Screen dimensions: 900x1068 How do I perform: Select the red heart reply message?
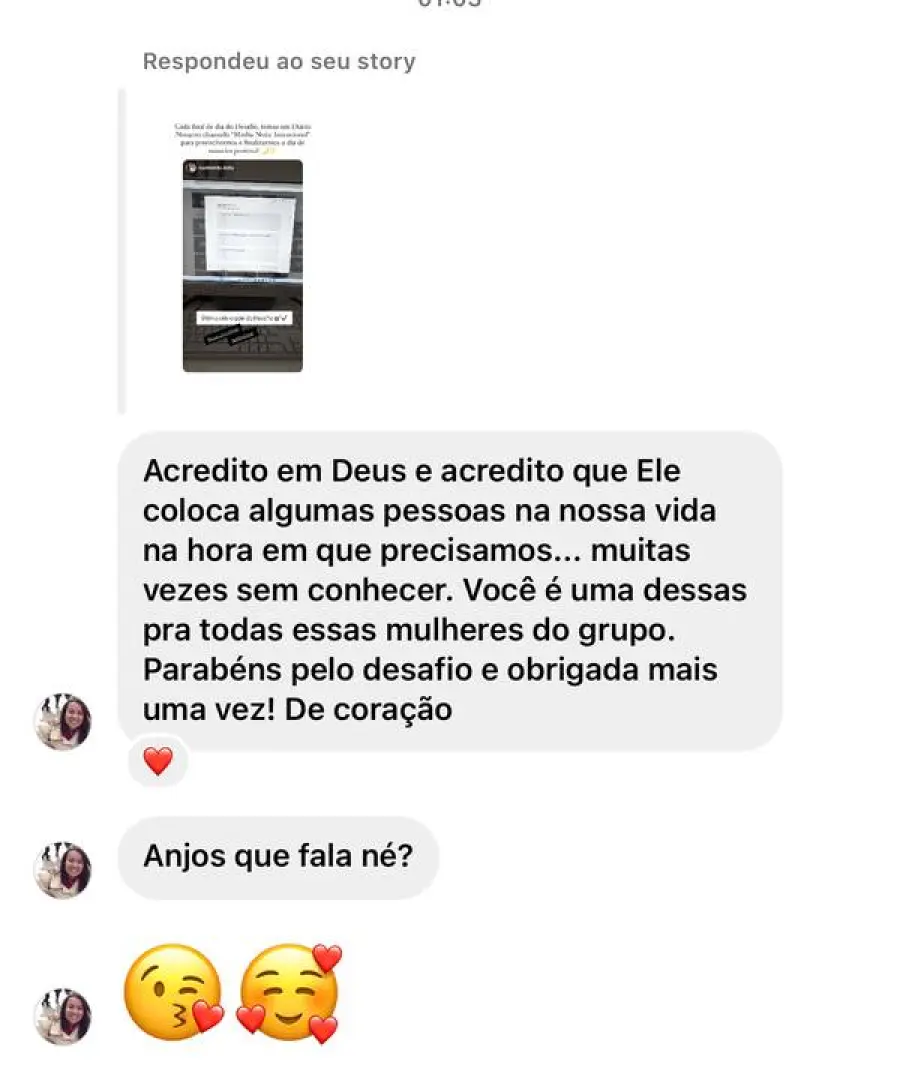click(157, 761)
